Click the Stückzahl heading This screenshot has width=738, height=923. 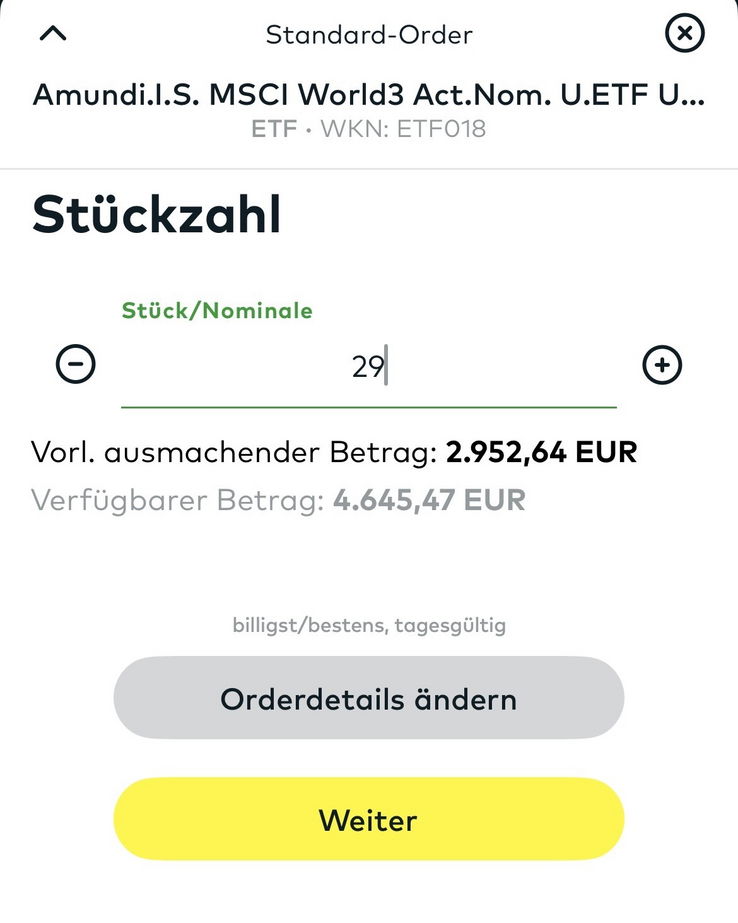(x=156, y=214)
